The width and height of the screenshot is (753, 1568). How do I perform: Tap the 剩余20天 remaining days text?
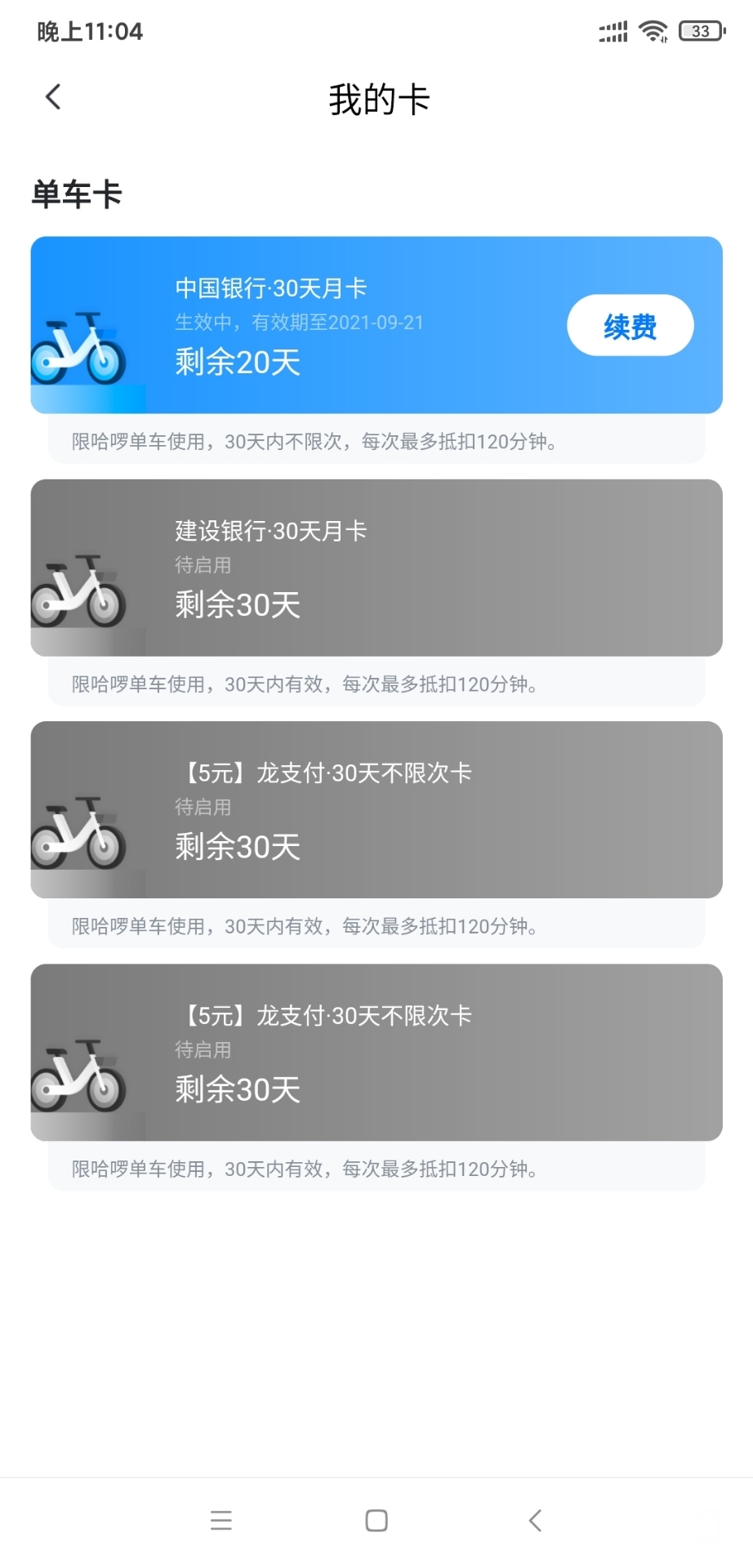237,360
